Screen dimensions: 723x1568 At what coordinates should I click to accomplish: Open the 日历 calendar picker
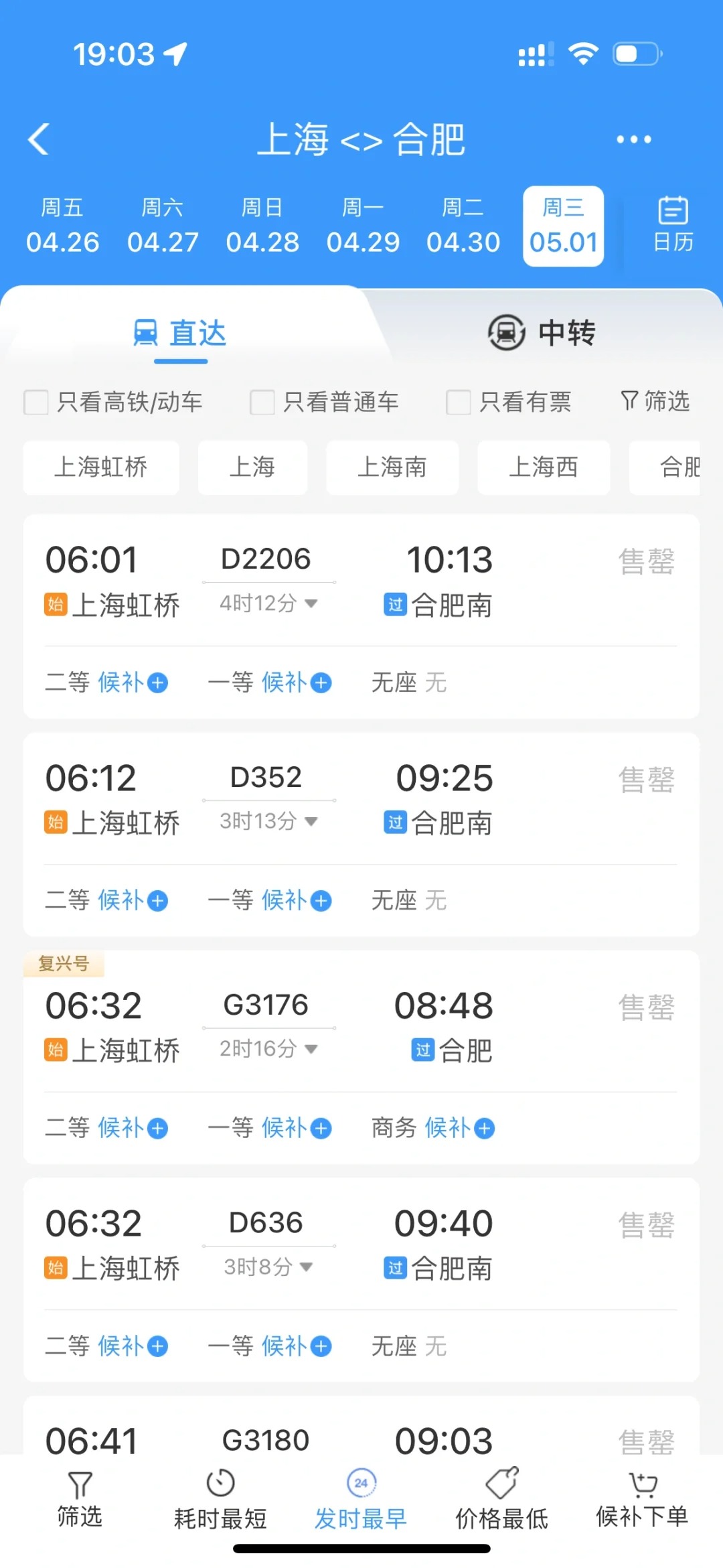click(x=673, y=225)
